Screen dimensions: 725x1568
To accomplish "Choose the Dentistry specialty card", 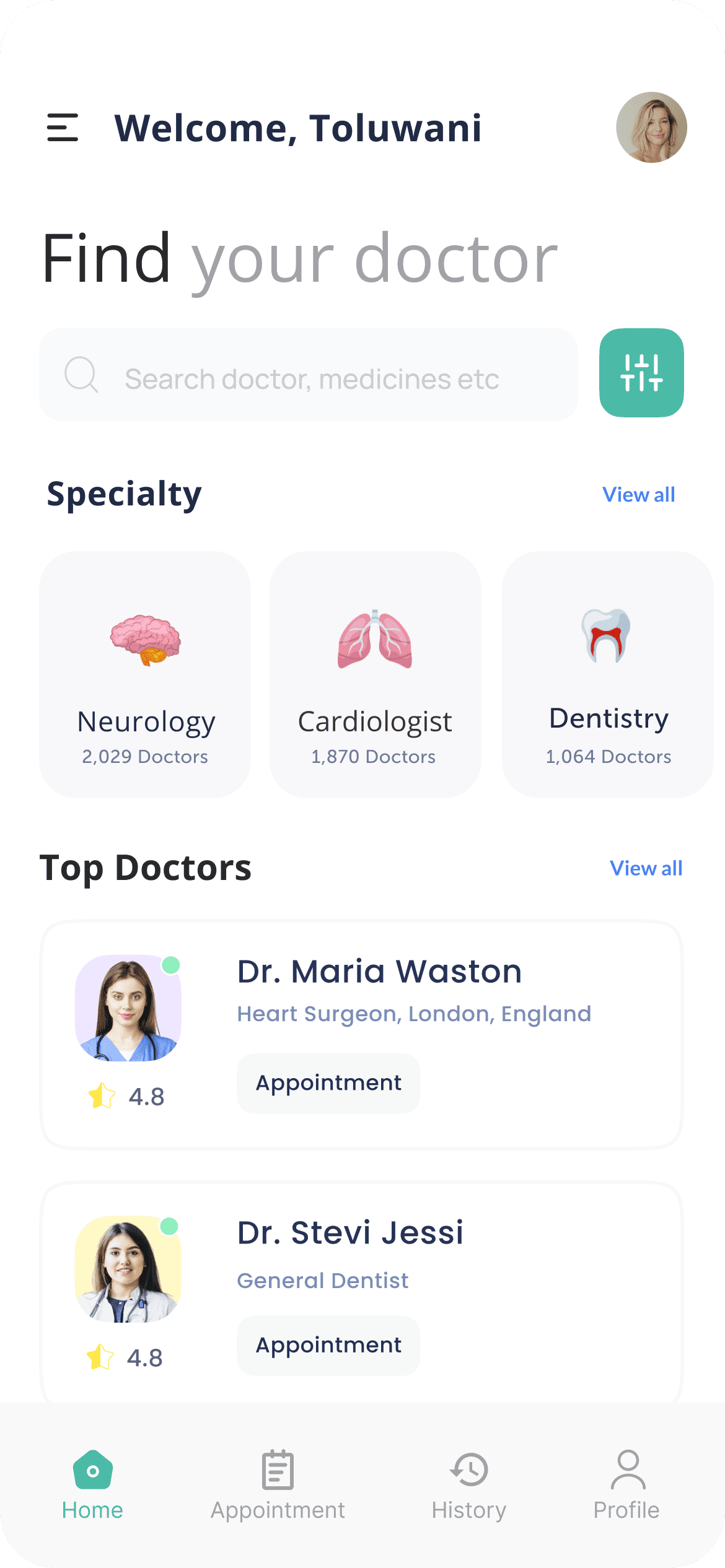I will point(608,674).
